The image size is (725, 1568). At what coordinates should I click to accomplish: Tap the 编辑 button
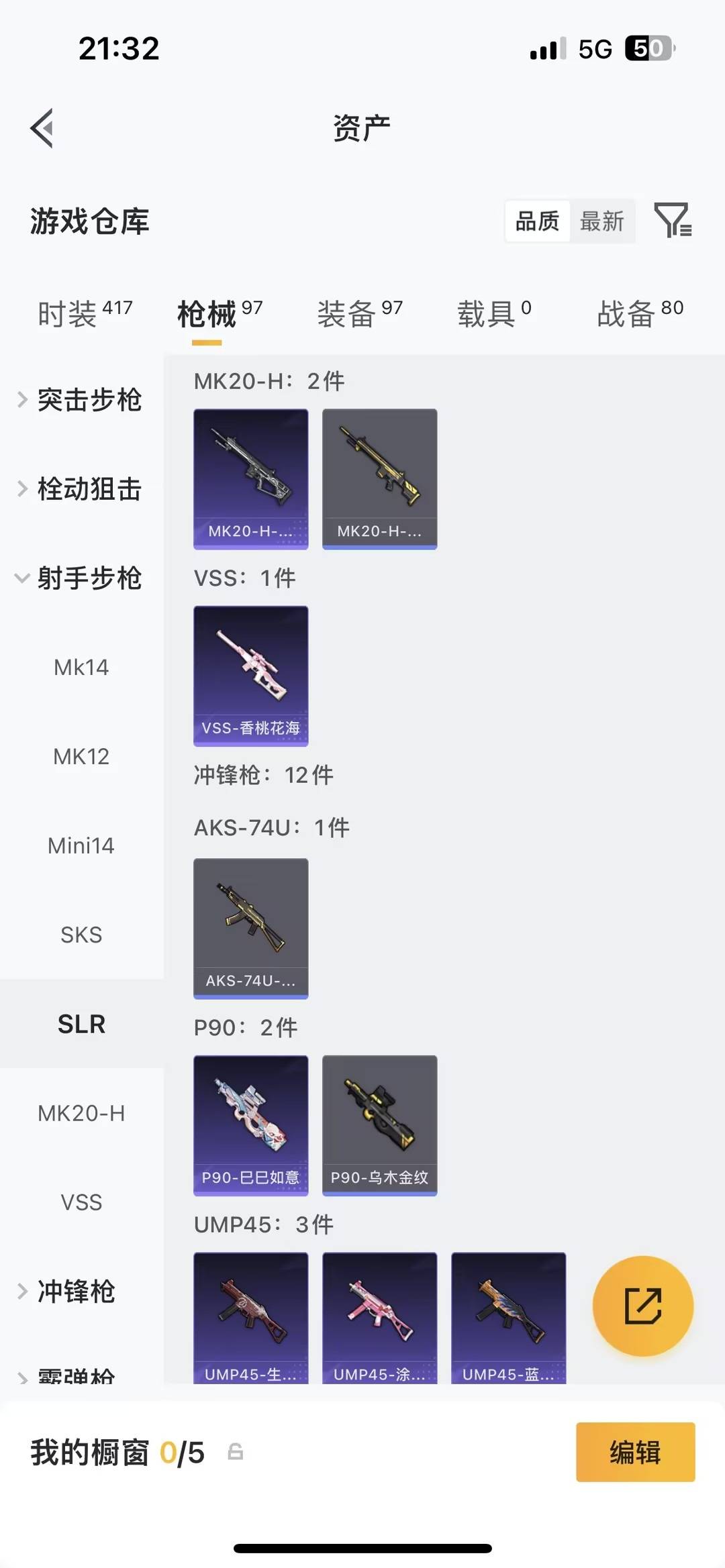[634, 1453]
